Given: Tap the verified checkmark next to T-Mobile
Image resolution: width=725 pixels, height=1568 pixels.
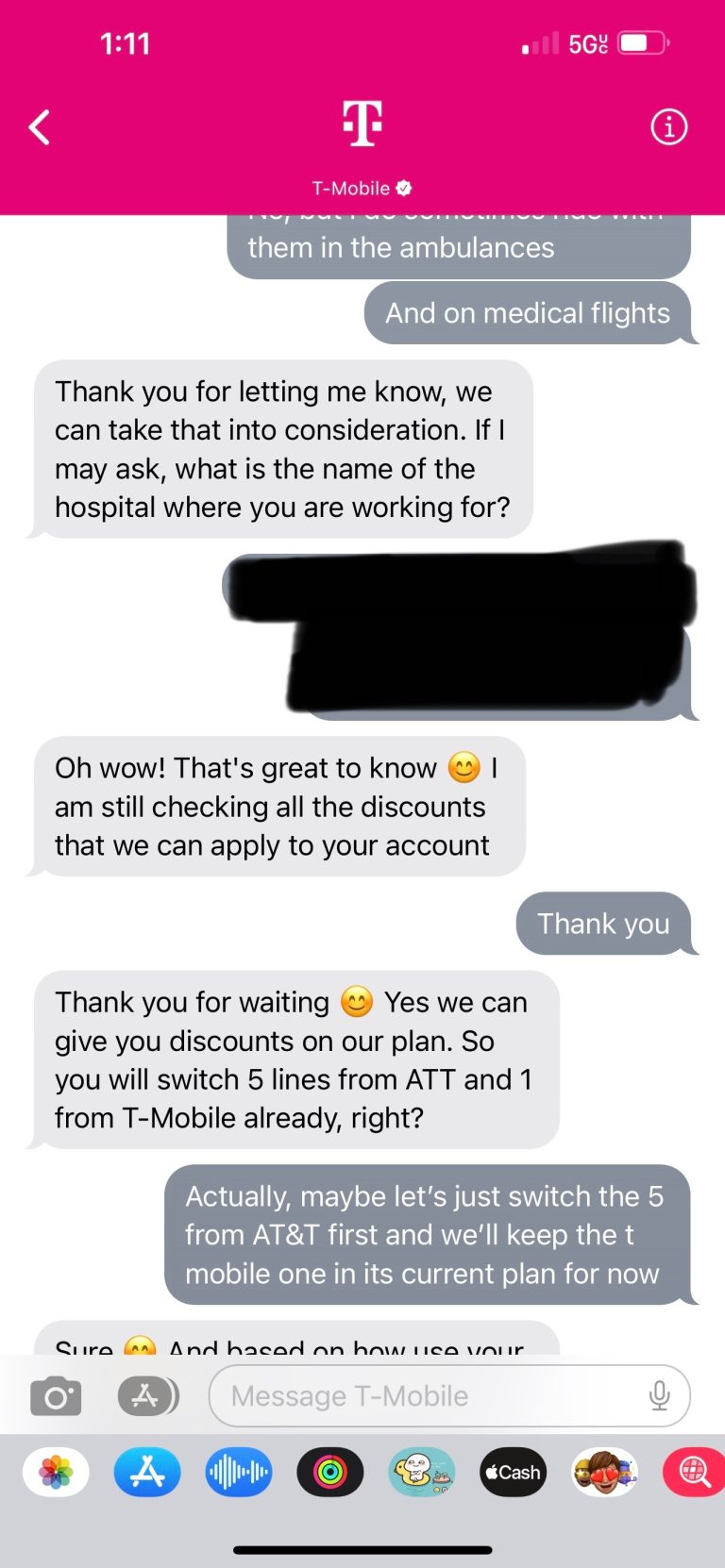Looking at the screenshot, I should pyautogui.click(x=404, y=188).
